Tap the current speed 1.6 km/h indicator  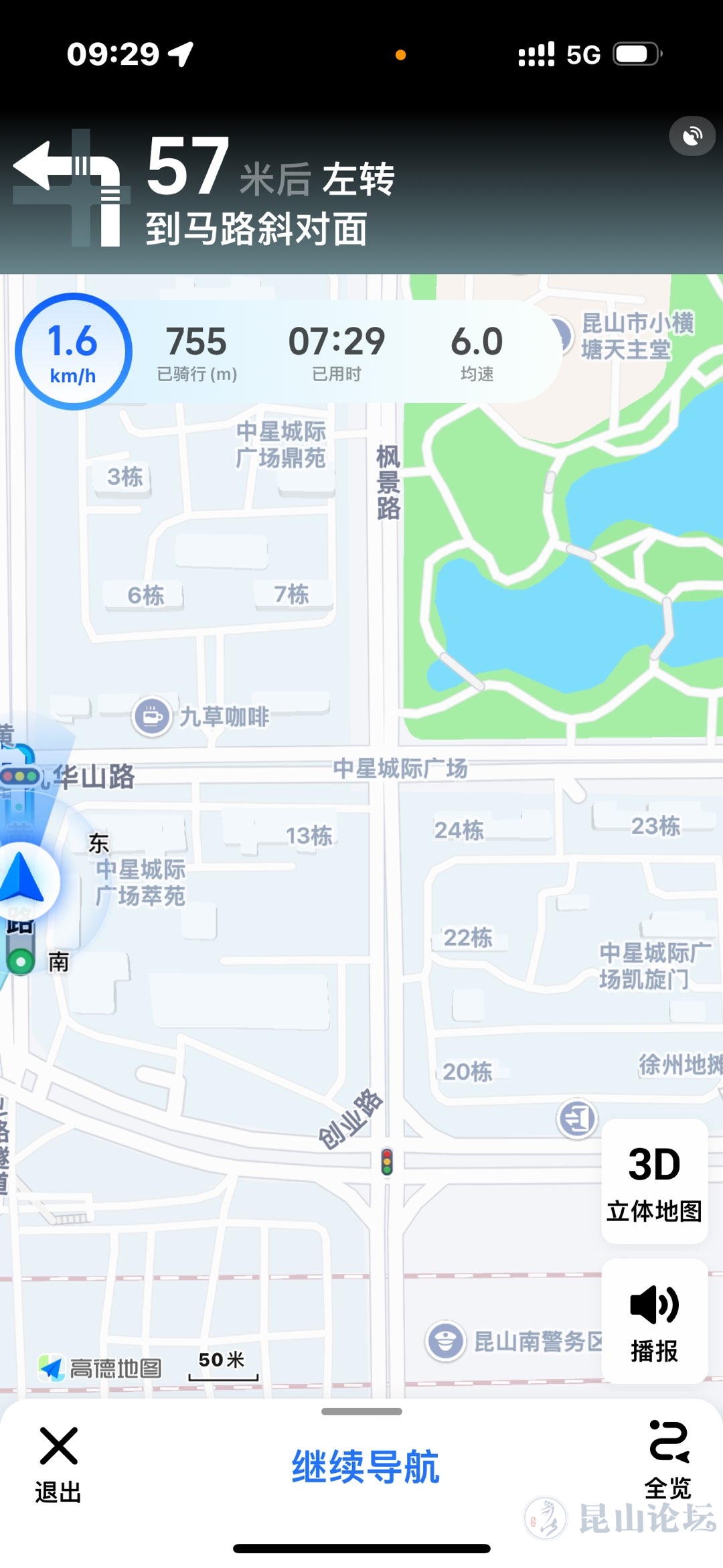coord(73,351)
